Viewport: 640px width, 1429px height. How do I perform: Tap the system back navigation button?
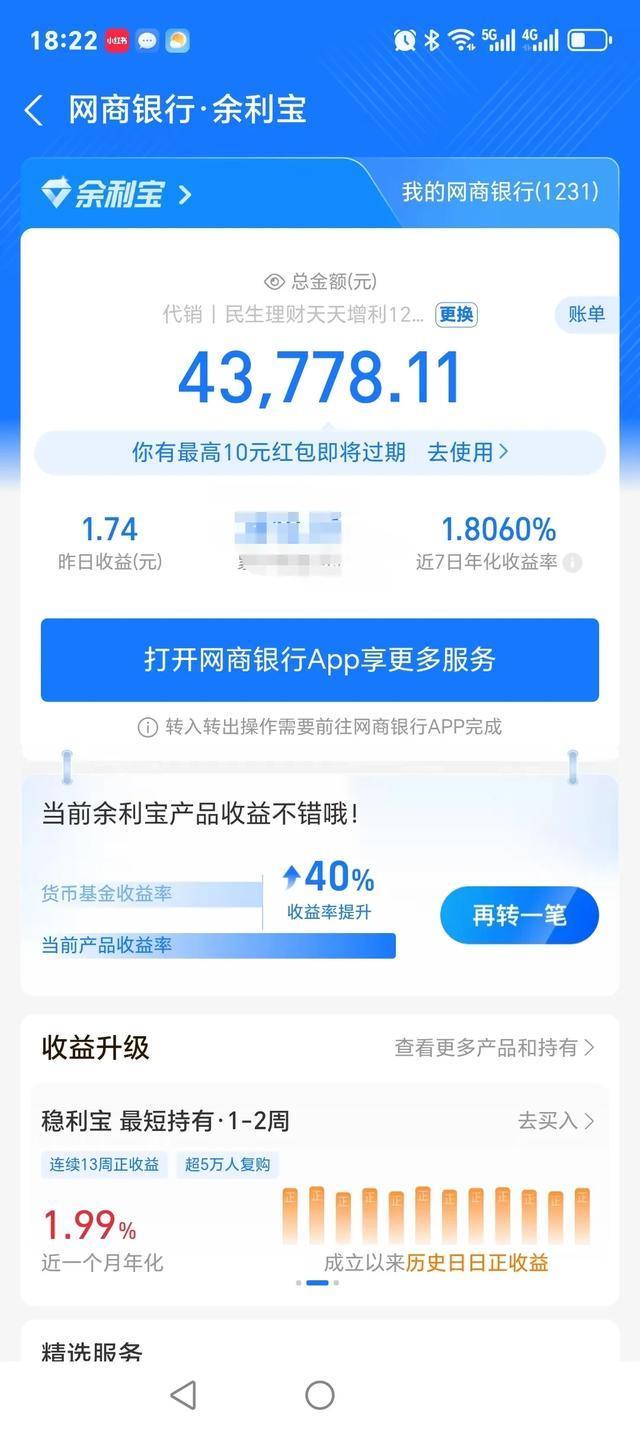[182, 1394]
